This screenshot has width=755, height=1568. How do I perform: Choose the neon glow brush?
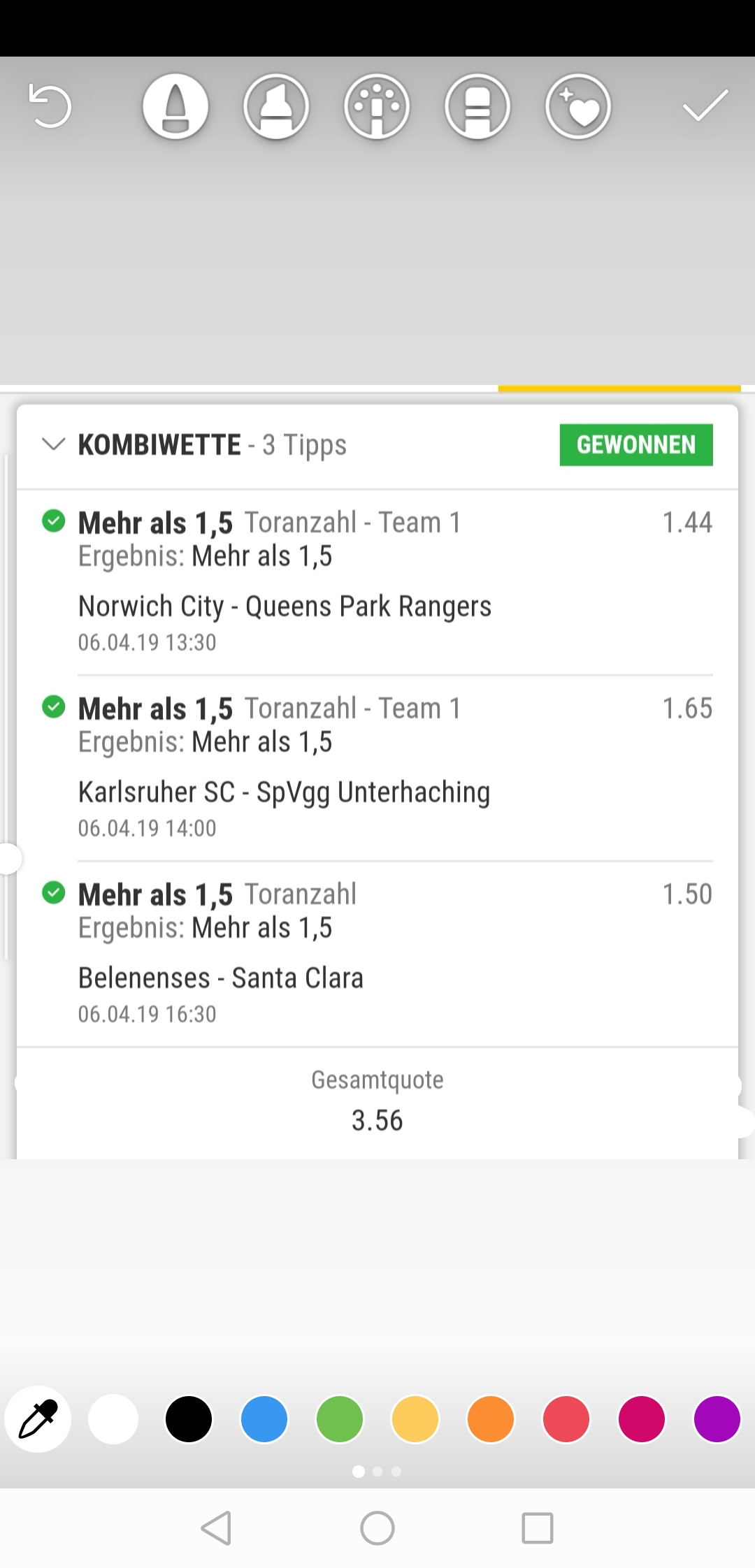pyautogui.click(x=377, y=106)
